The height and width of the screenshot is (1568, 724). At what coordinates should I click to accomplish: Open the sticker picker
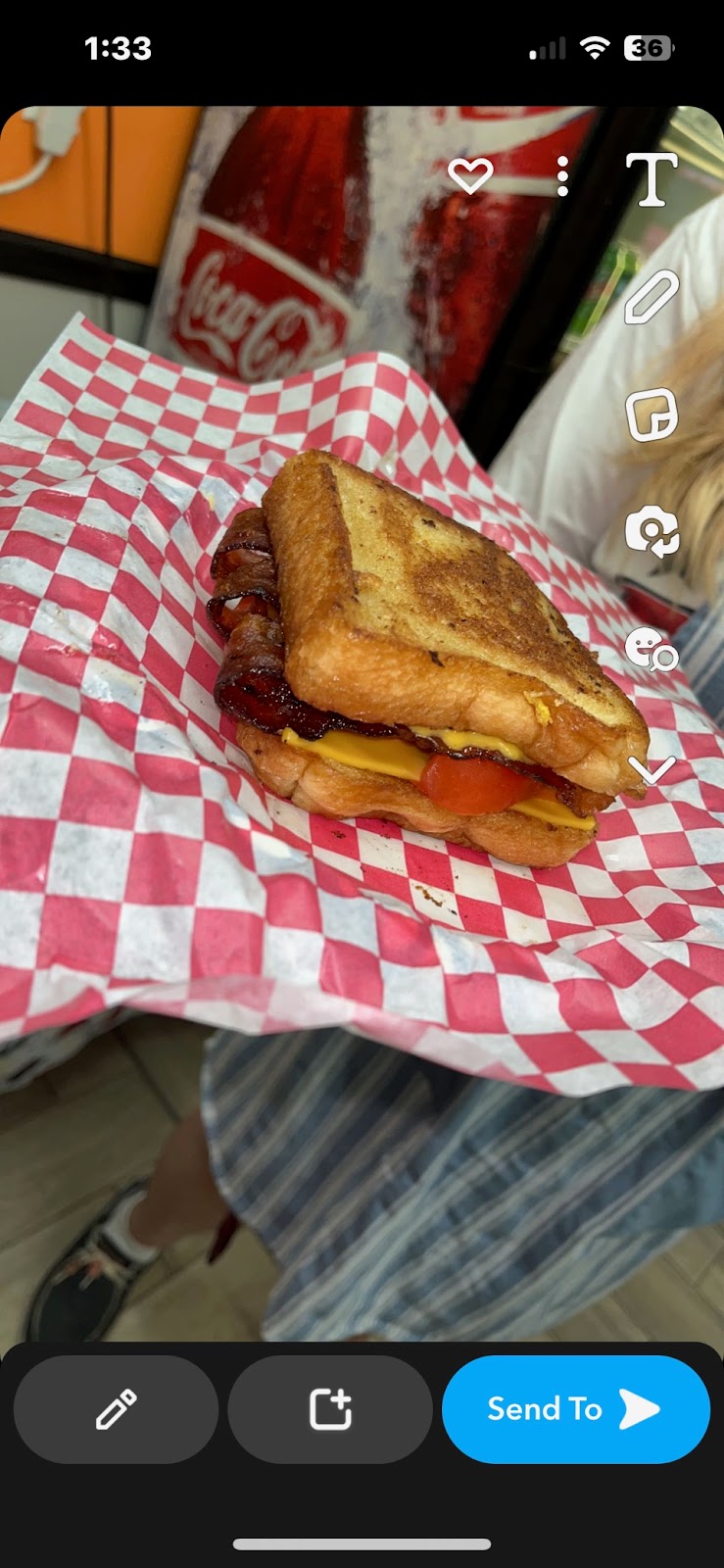[652, 415]
